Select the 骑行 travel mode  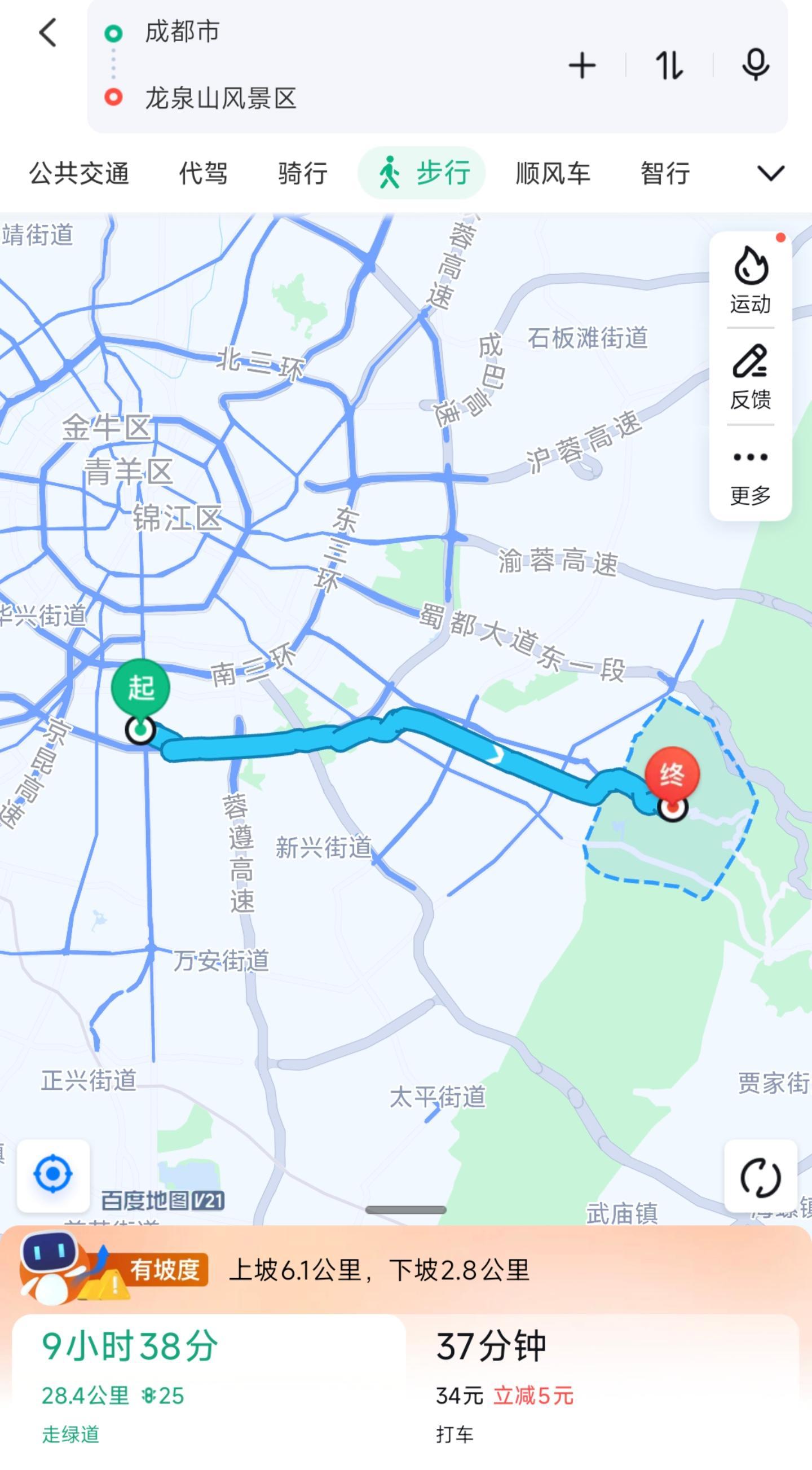(x=303, y=173)
